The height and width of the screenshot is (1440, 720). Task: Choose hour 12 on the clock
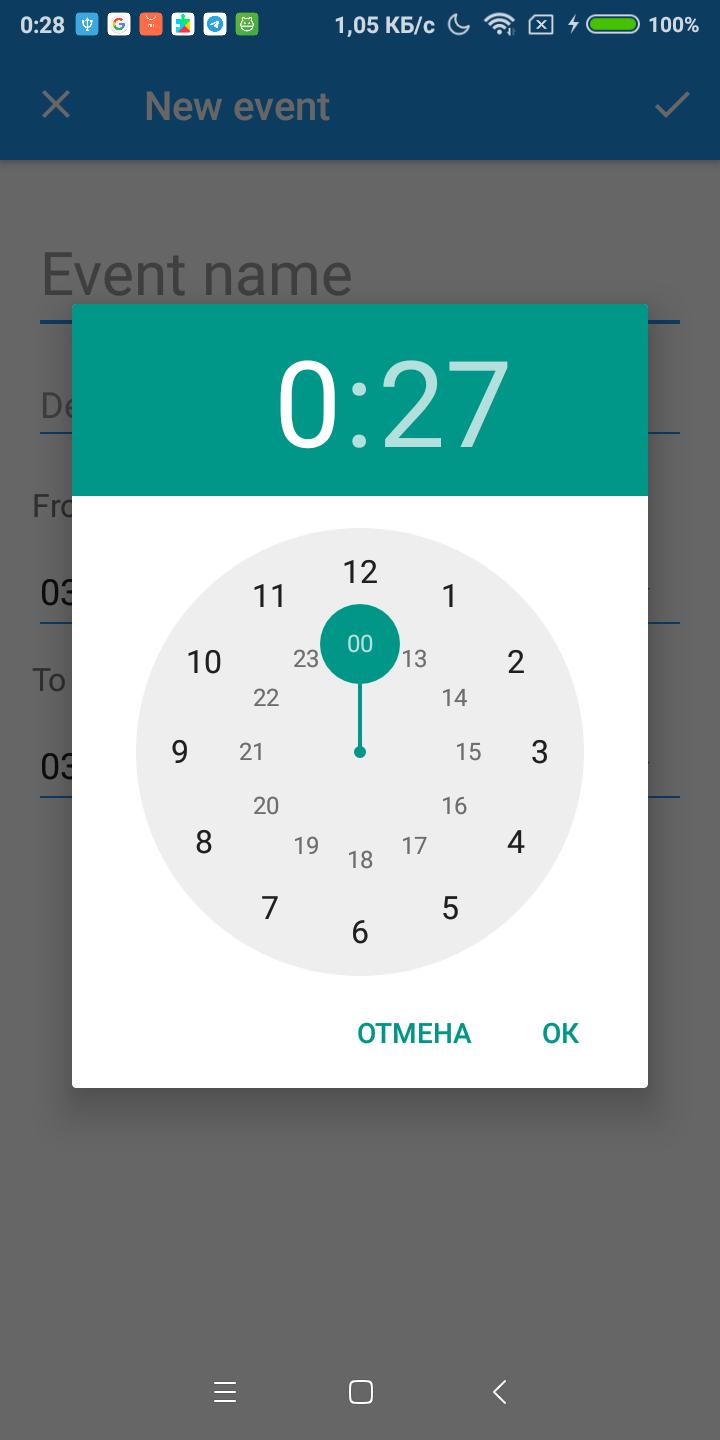360,572
